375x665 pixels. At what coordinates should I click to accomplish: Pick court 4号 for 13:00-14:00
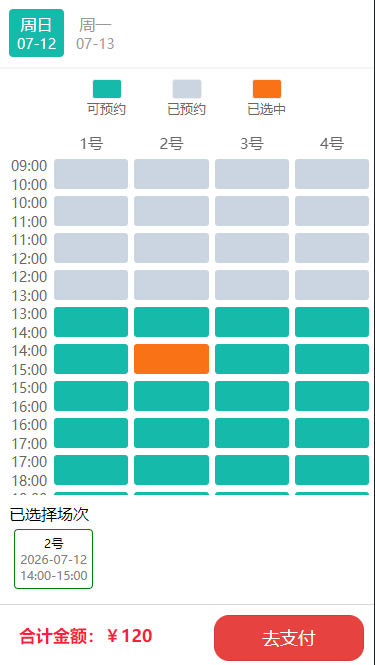(x=332, y=322)
